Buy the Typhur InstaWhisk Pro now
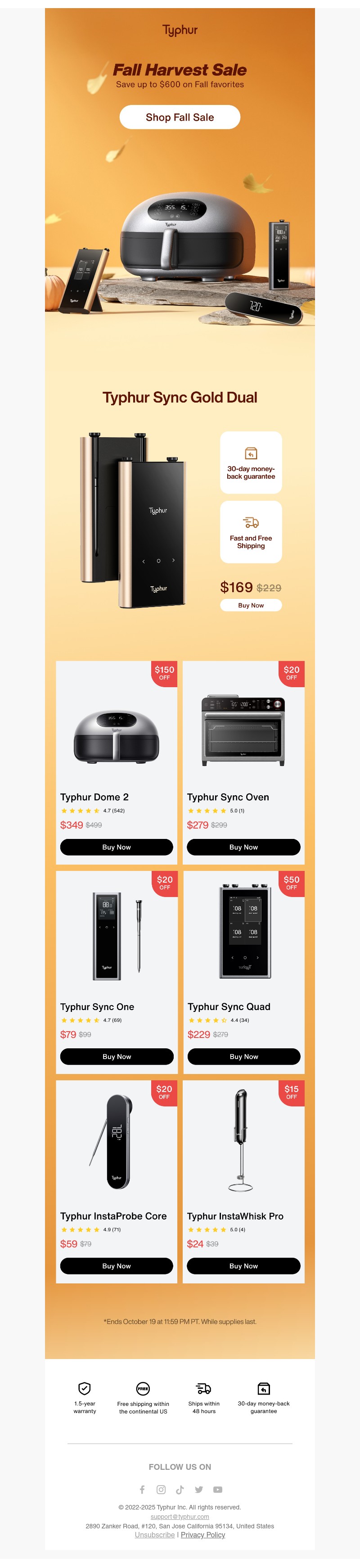360x1568 pixels. [243, 1265]
